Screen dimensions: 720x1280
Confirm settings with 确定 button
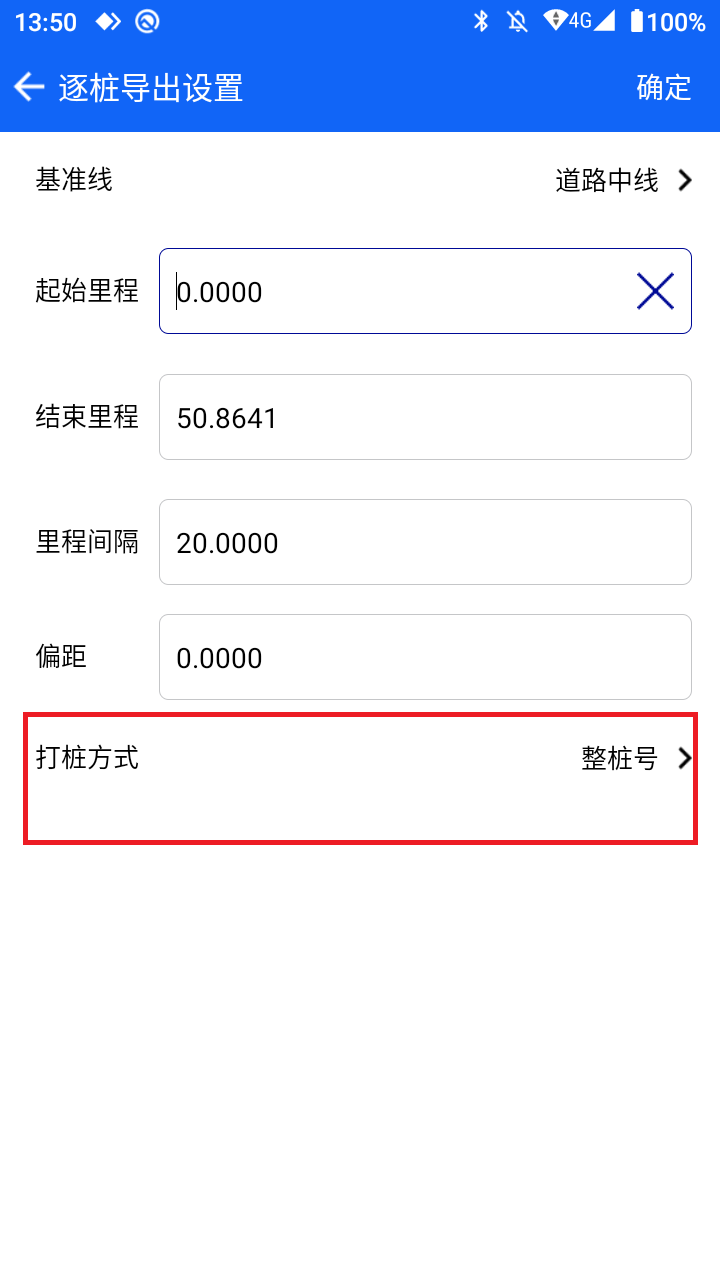664,88
